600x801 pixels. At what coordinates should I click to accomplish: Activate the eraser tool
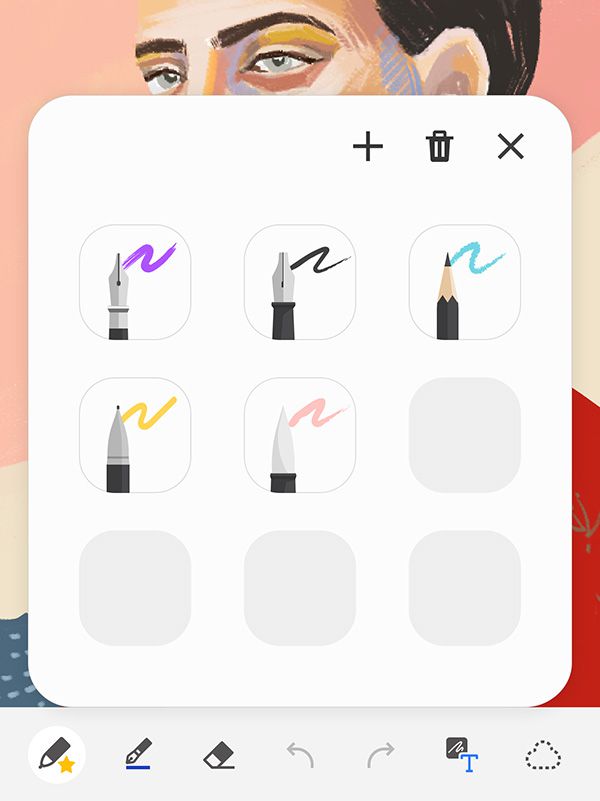(x=219, y=755)
